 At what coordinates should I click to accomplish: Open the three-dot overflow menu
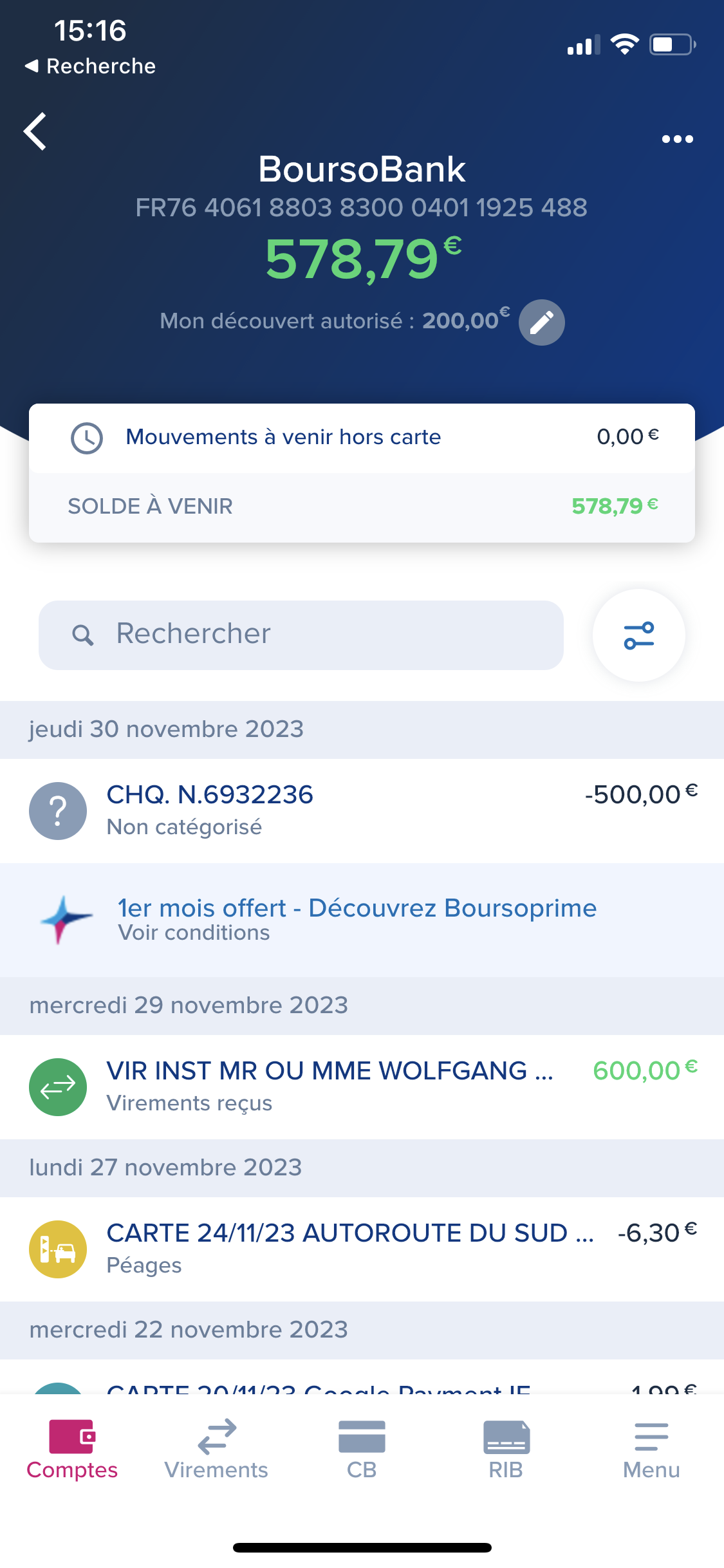coord(677,139)
